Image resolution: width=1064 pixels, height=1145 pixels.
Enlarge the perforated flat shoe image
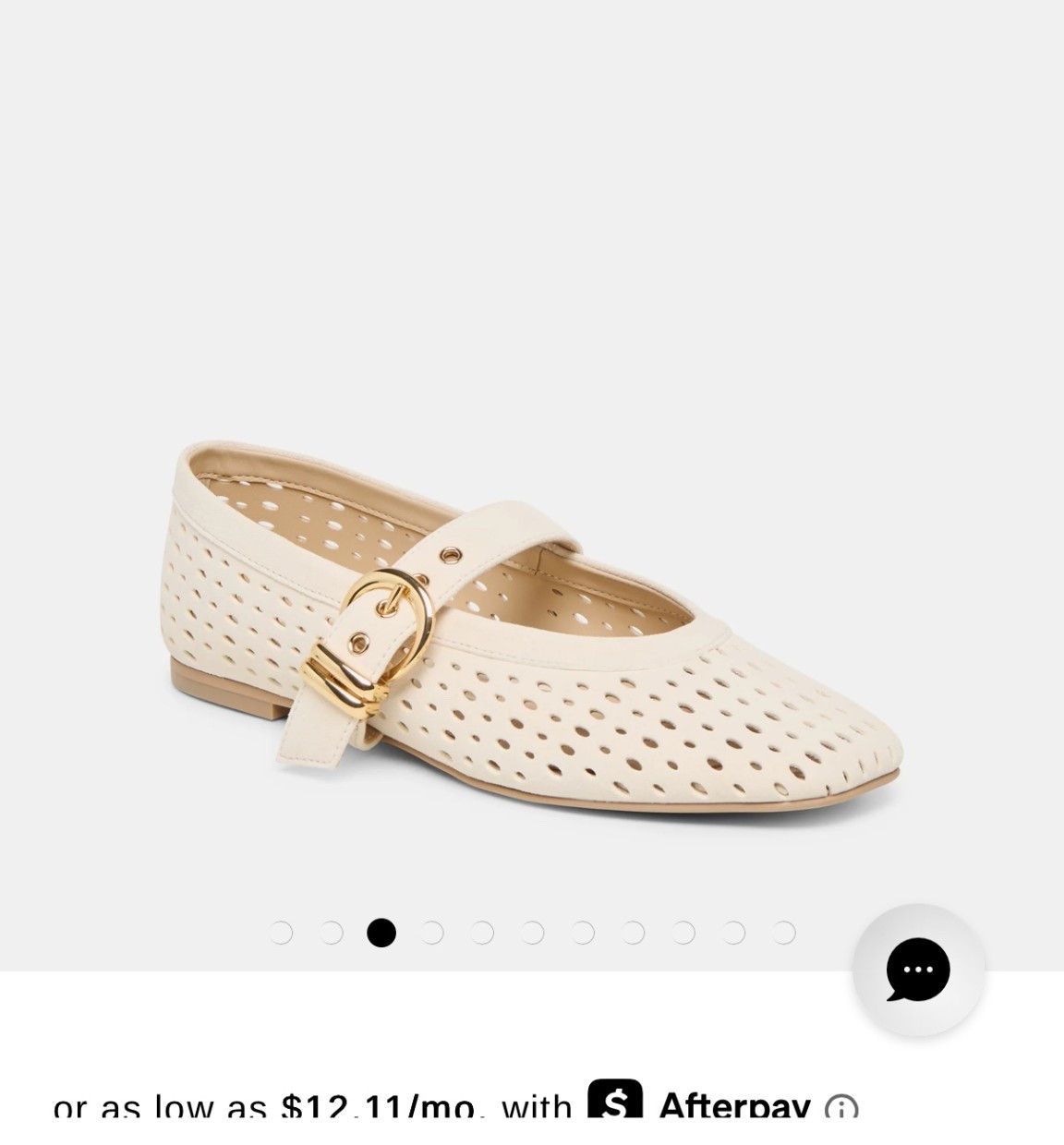(536, 628)
